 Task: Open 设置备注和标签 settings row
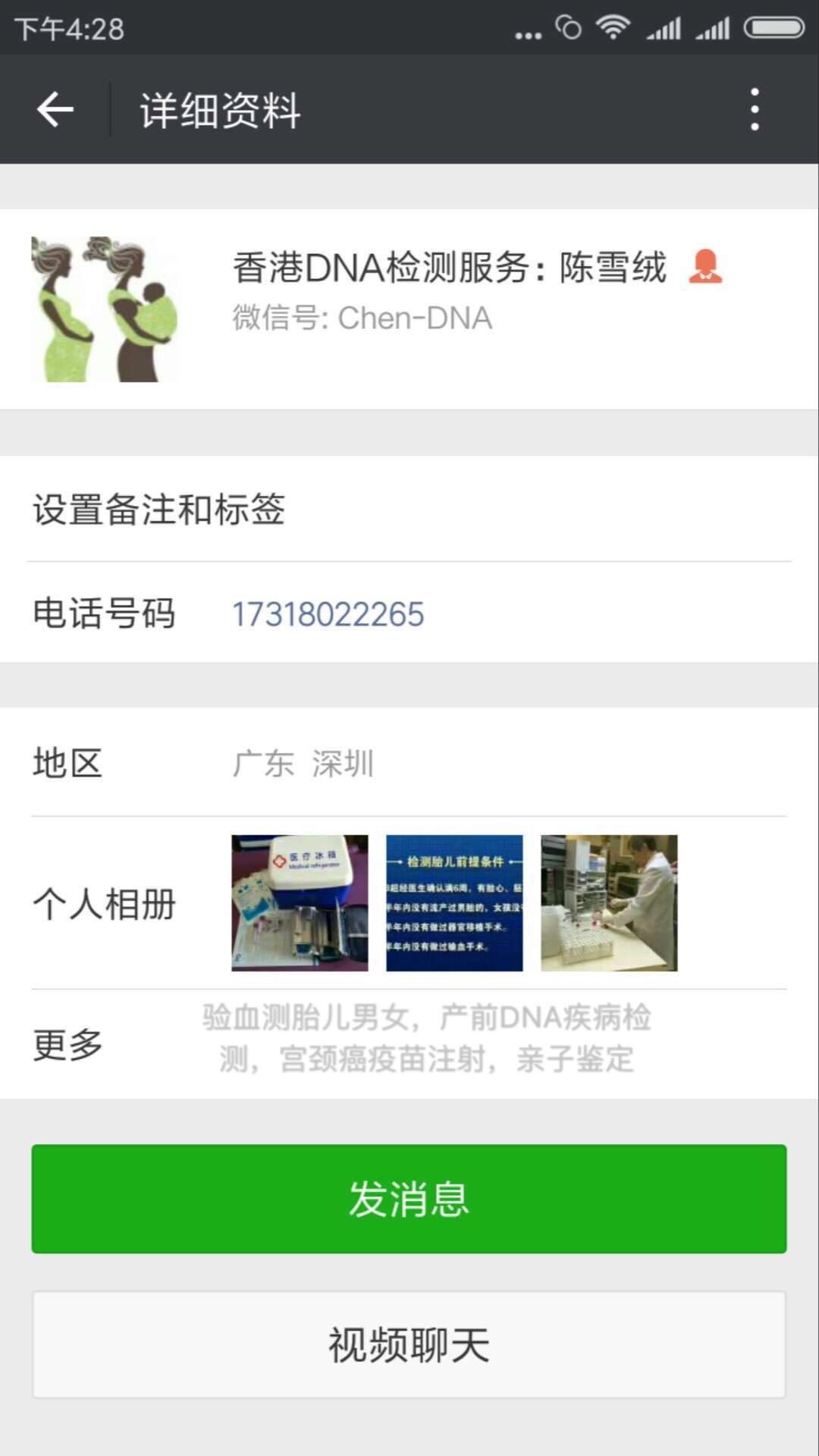409,509
